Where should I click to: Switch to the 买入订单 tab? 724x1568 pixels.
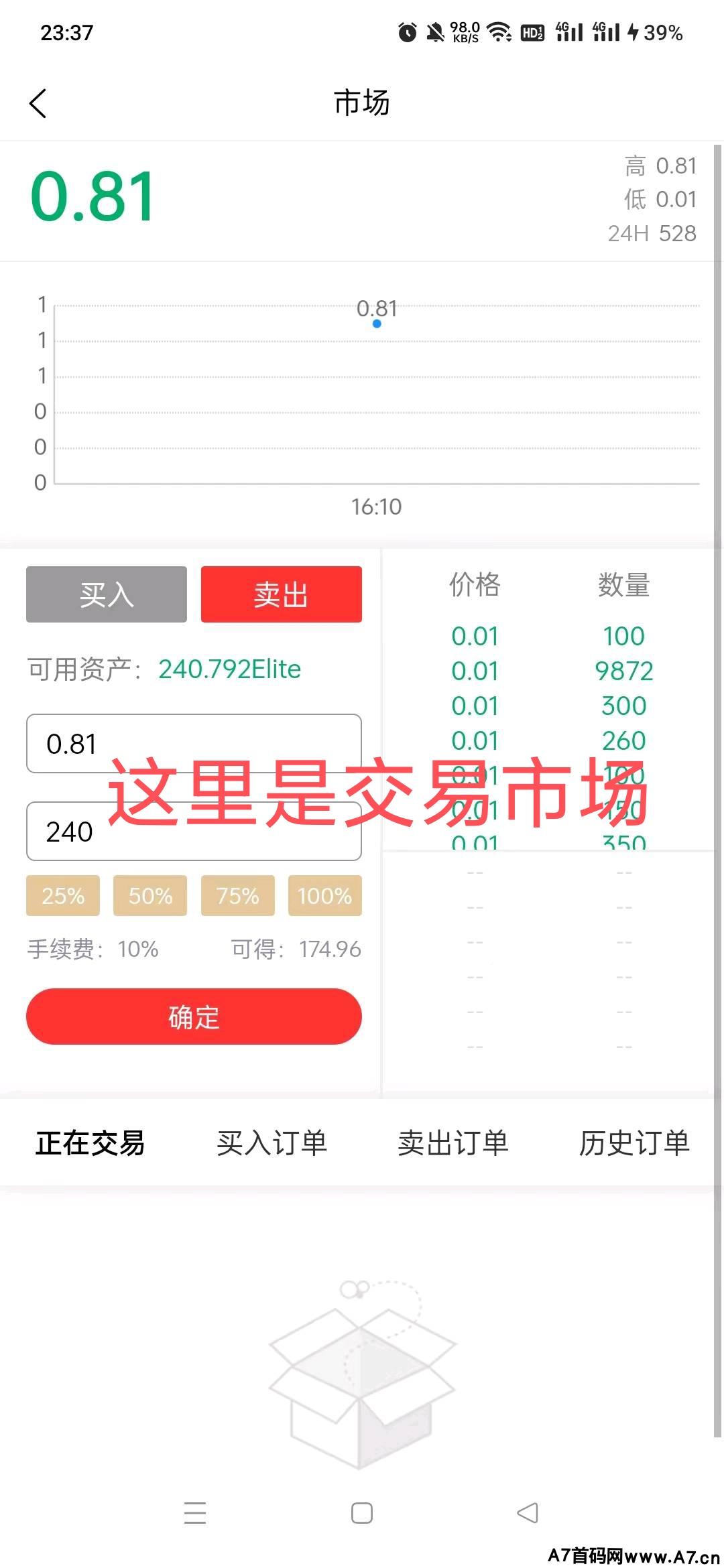271,1143
